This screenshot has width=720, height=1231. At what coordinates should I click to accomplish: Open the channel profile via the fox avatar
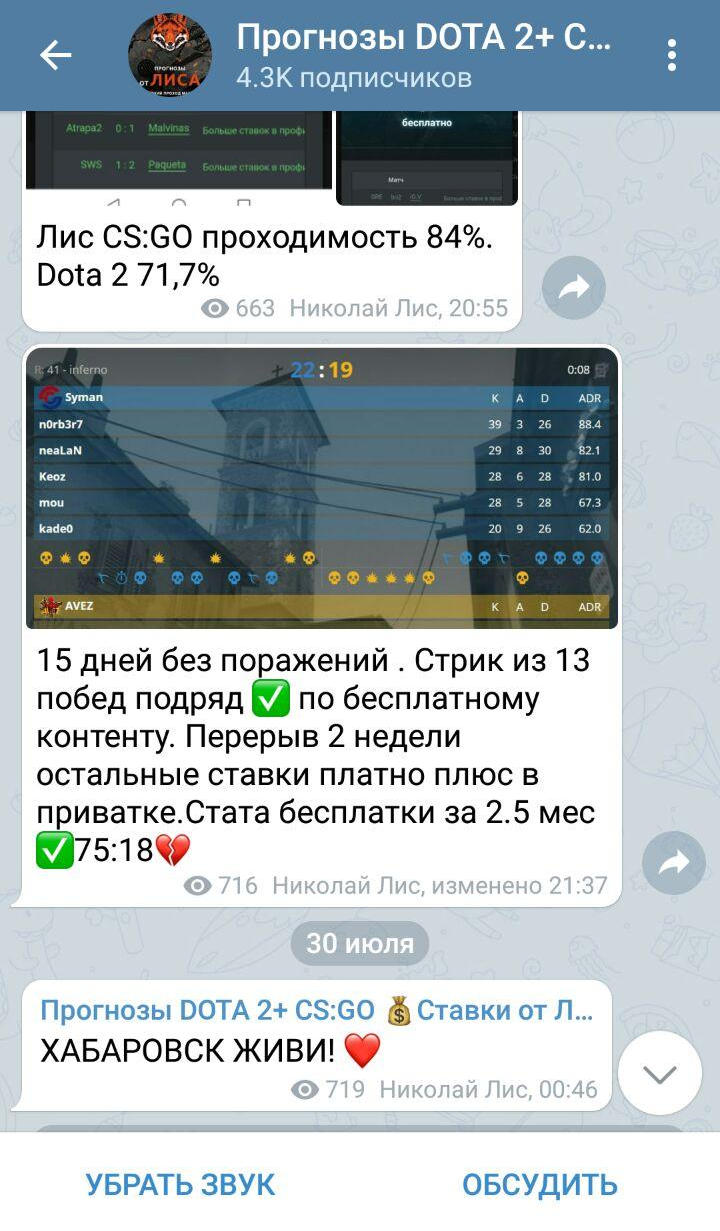point(168,55)
